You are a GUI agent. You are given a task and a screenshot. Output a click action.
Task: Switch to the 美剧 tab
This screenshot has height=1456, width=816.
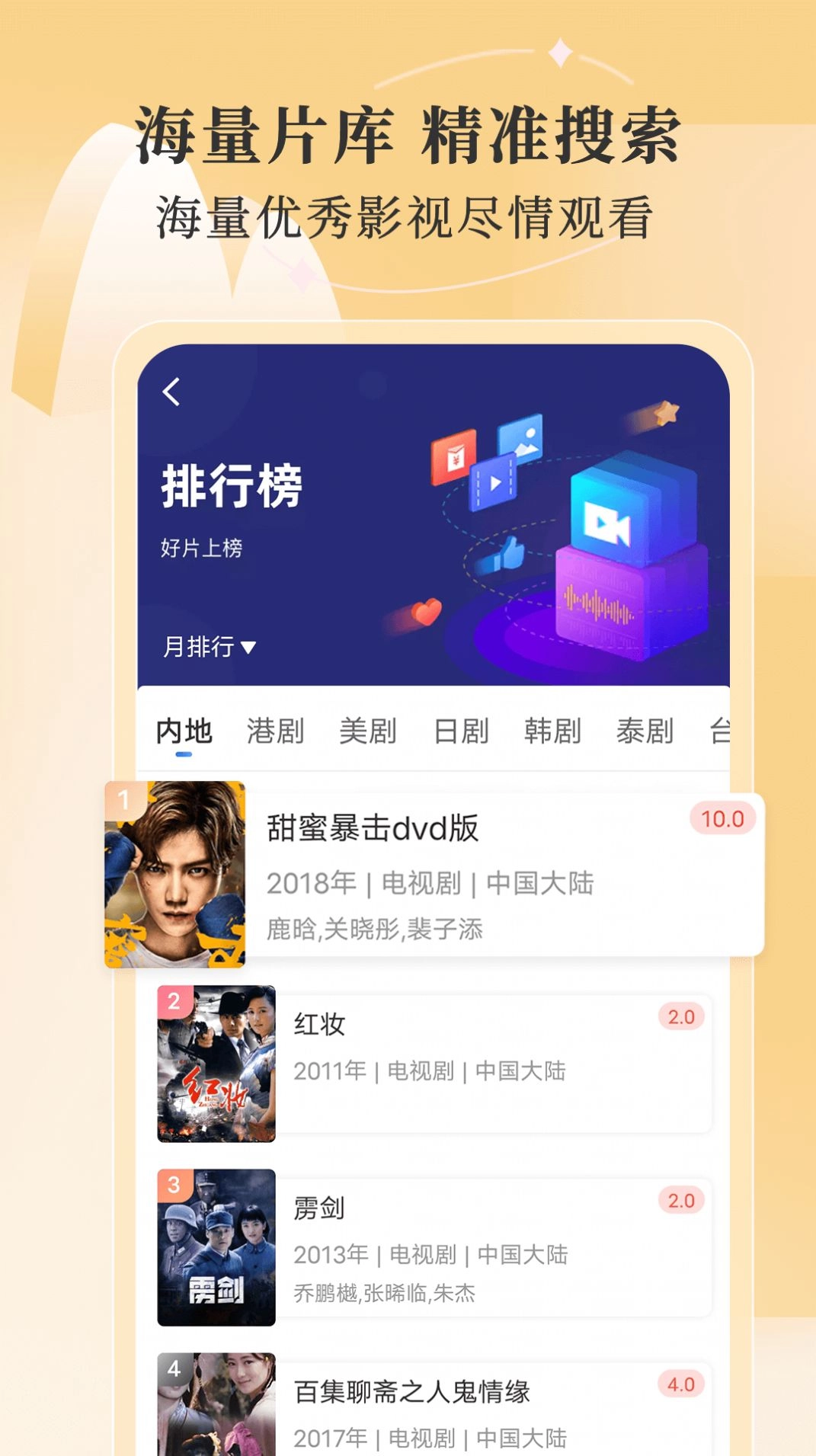point(368,730)
